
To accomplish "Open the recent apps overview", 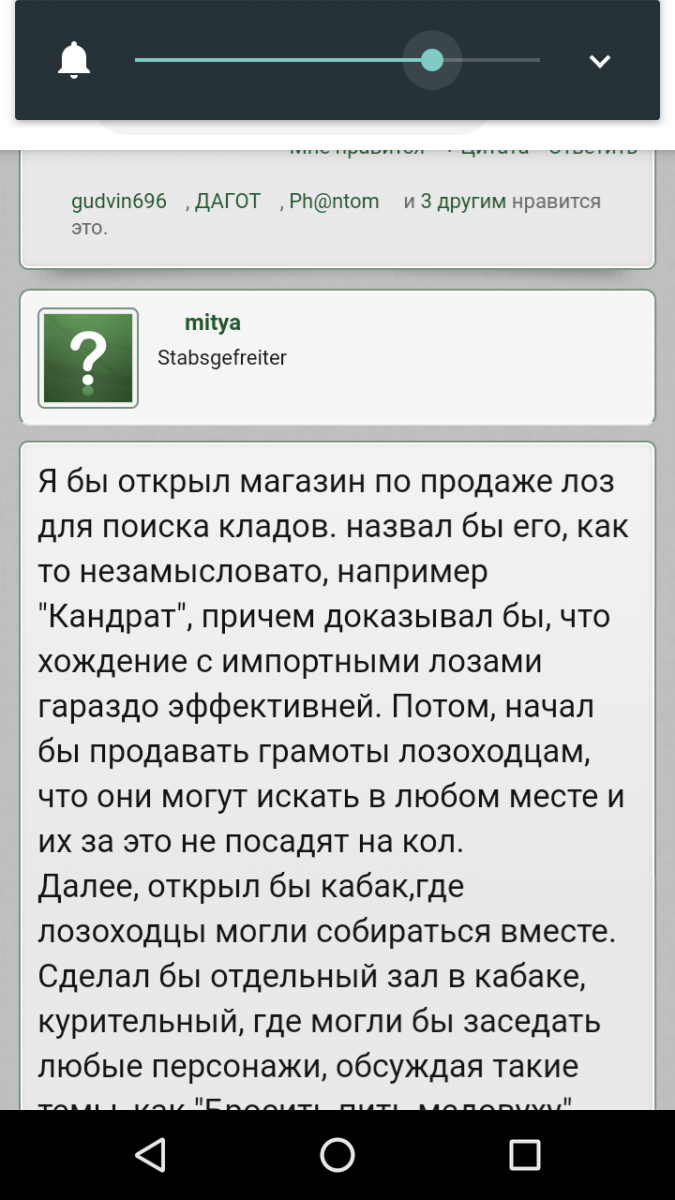I will click(524, 1155).
